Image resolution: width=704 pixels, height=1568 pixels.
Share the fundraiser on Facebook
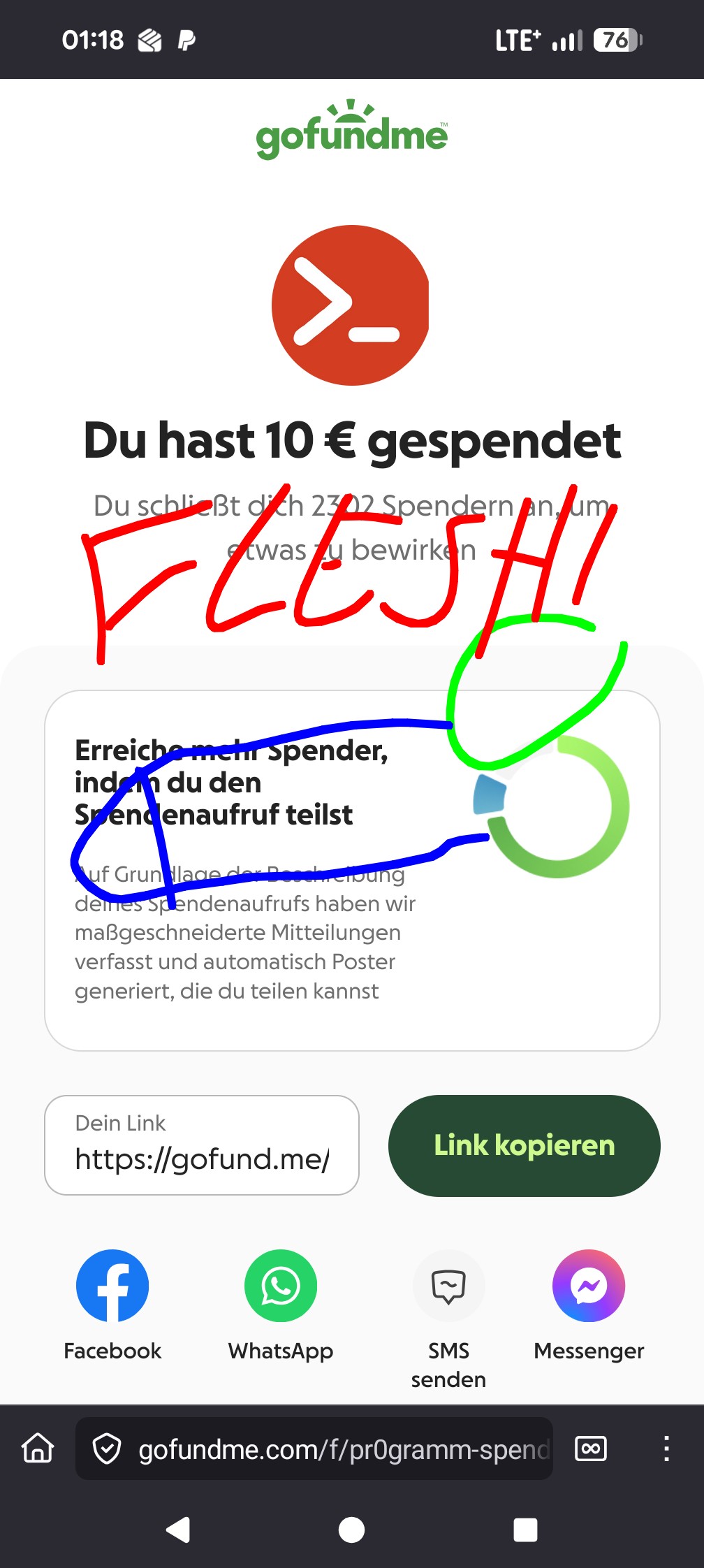pos(112,1286)
